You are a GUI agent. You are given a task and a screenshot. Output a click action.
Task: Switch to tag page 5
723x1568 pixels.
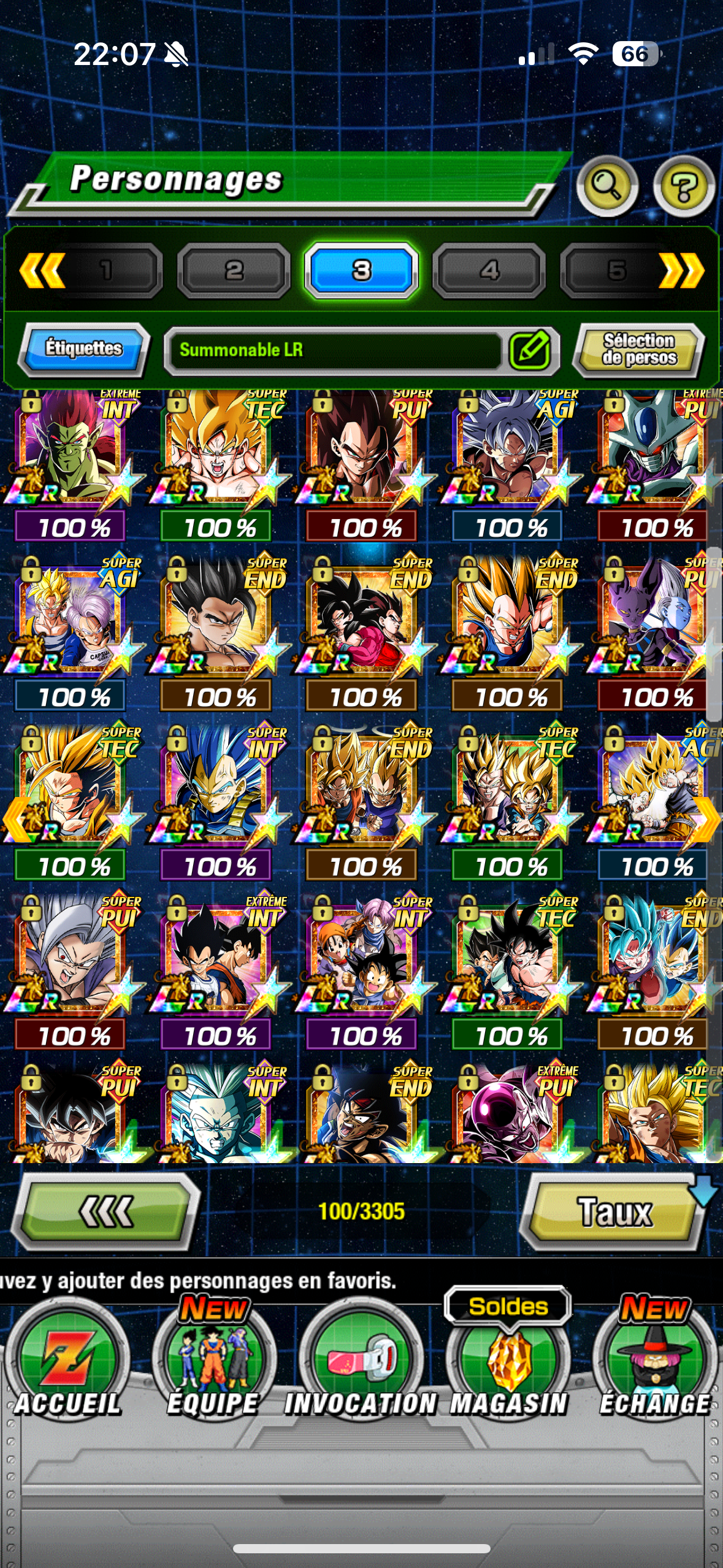click(x=616, y=271)
